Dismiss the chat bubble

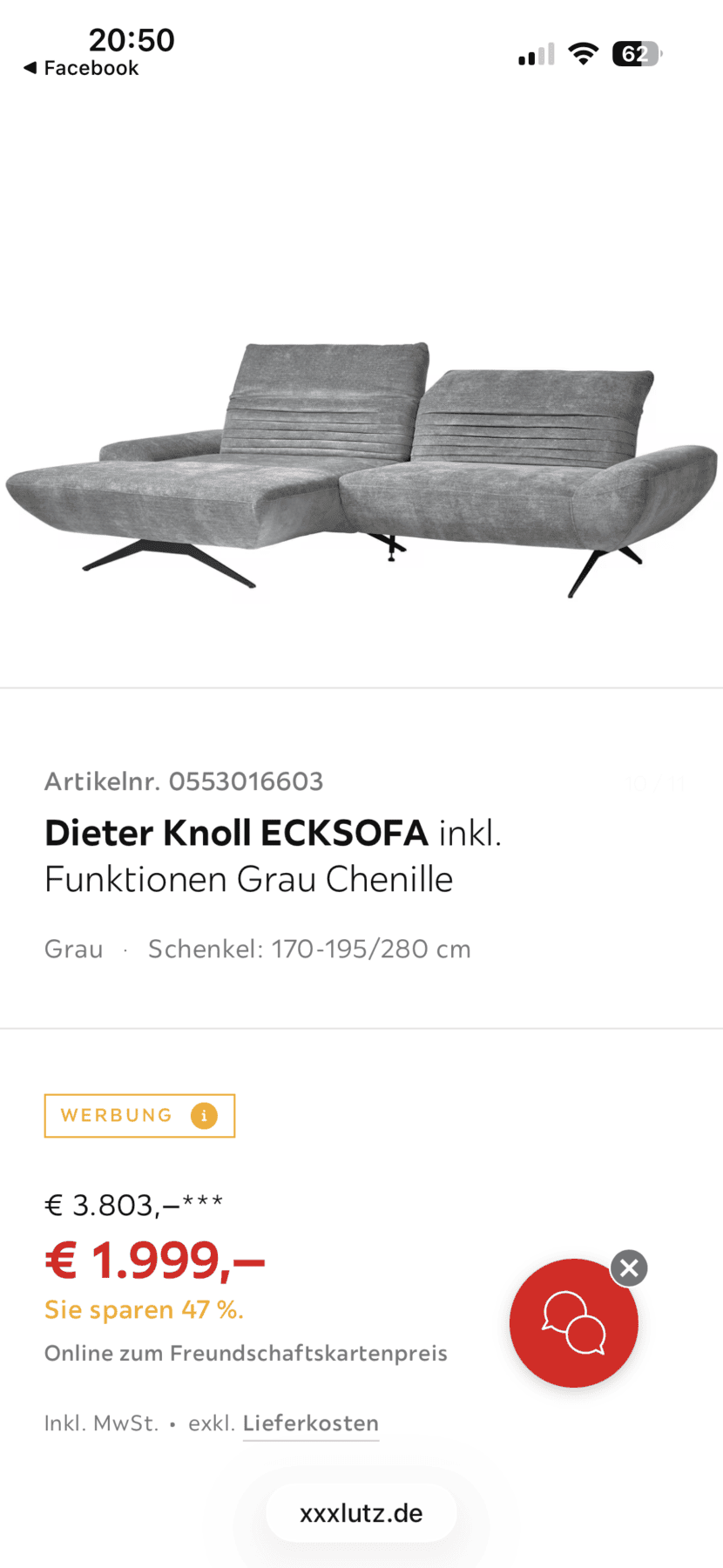629,1267
